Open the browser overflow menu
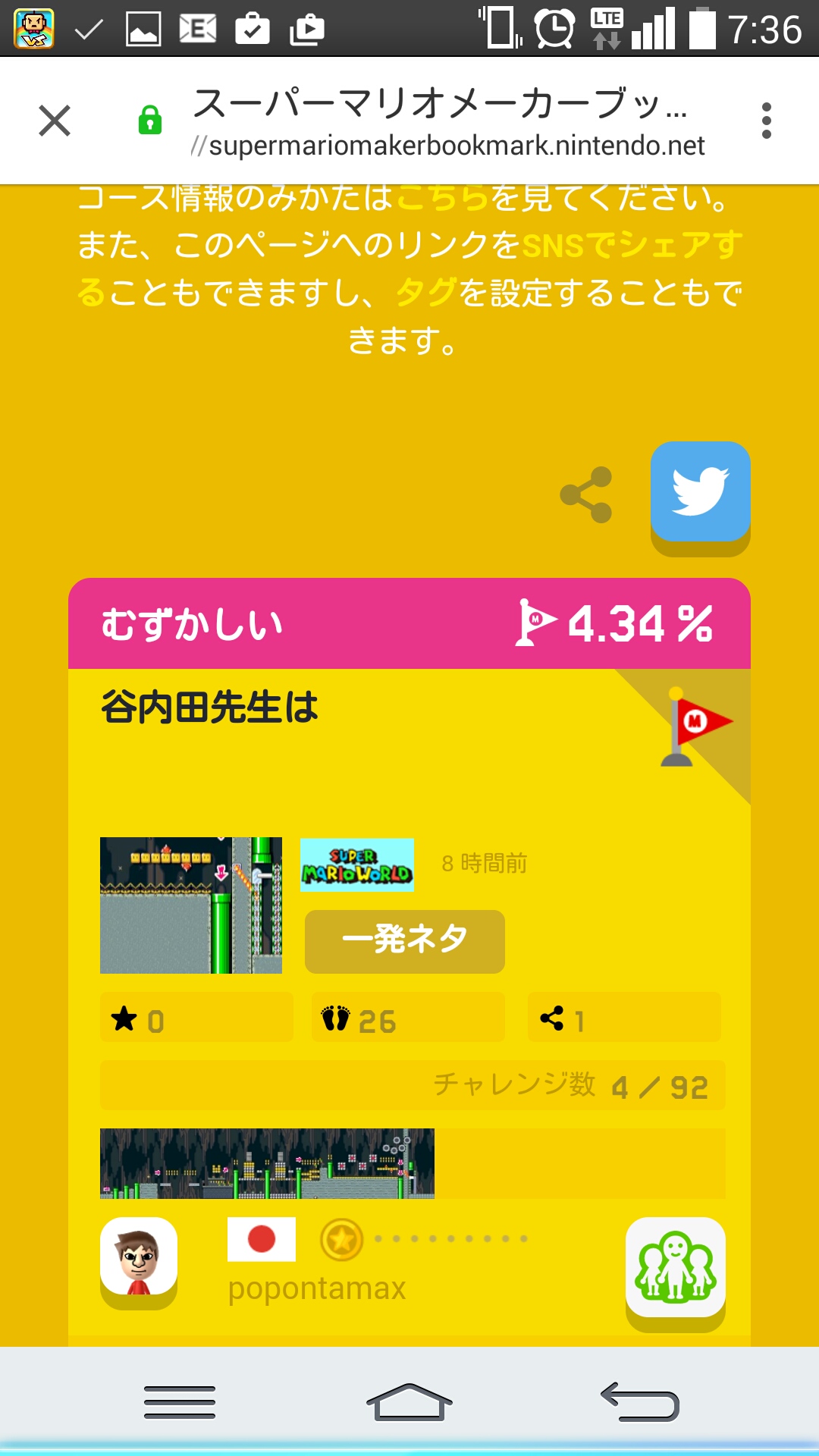This screenshot has width=819, height=1456. pos(766,121)
